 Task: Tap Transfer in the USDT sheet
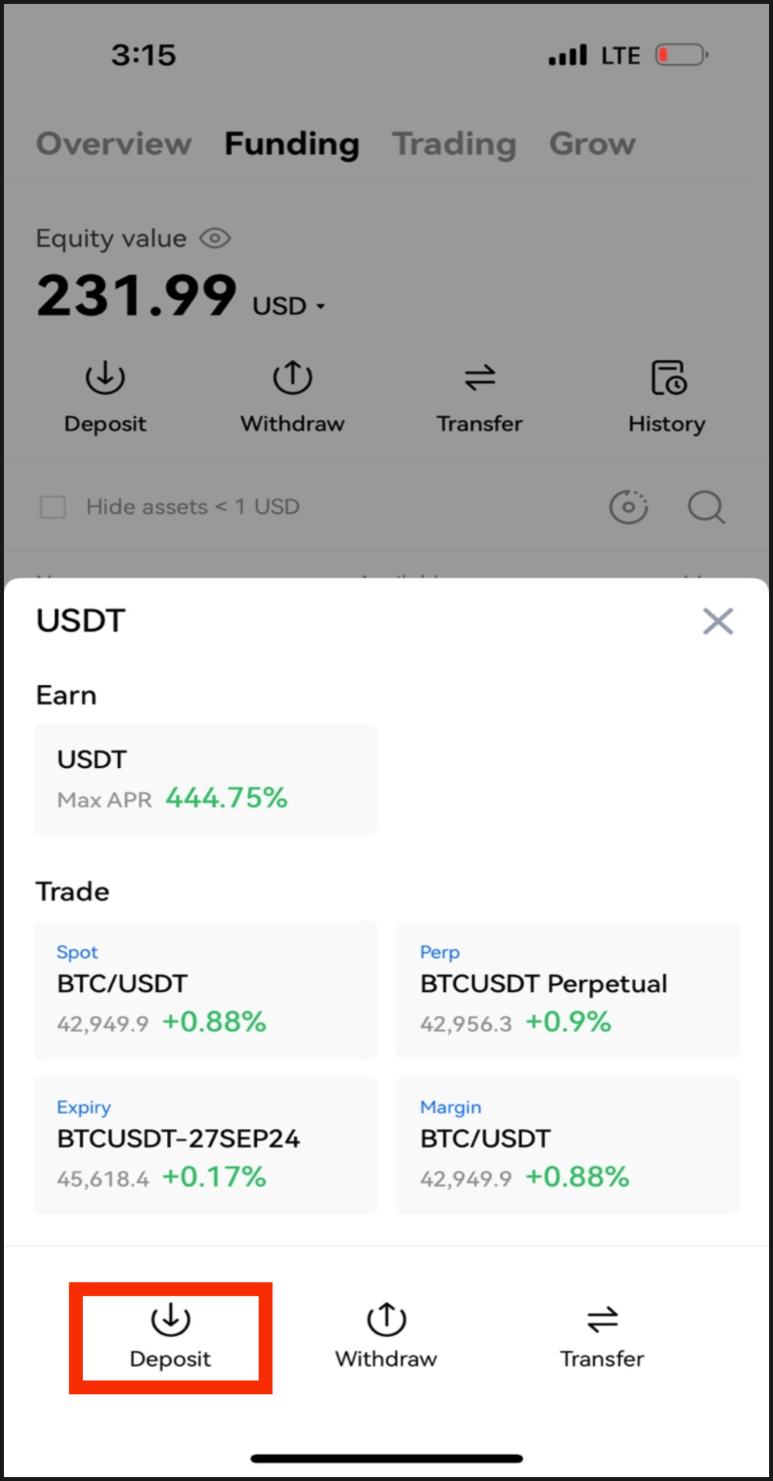coord(602,1337)
